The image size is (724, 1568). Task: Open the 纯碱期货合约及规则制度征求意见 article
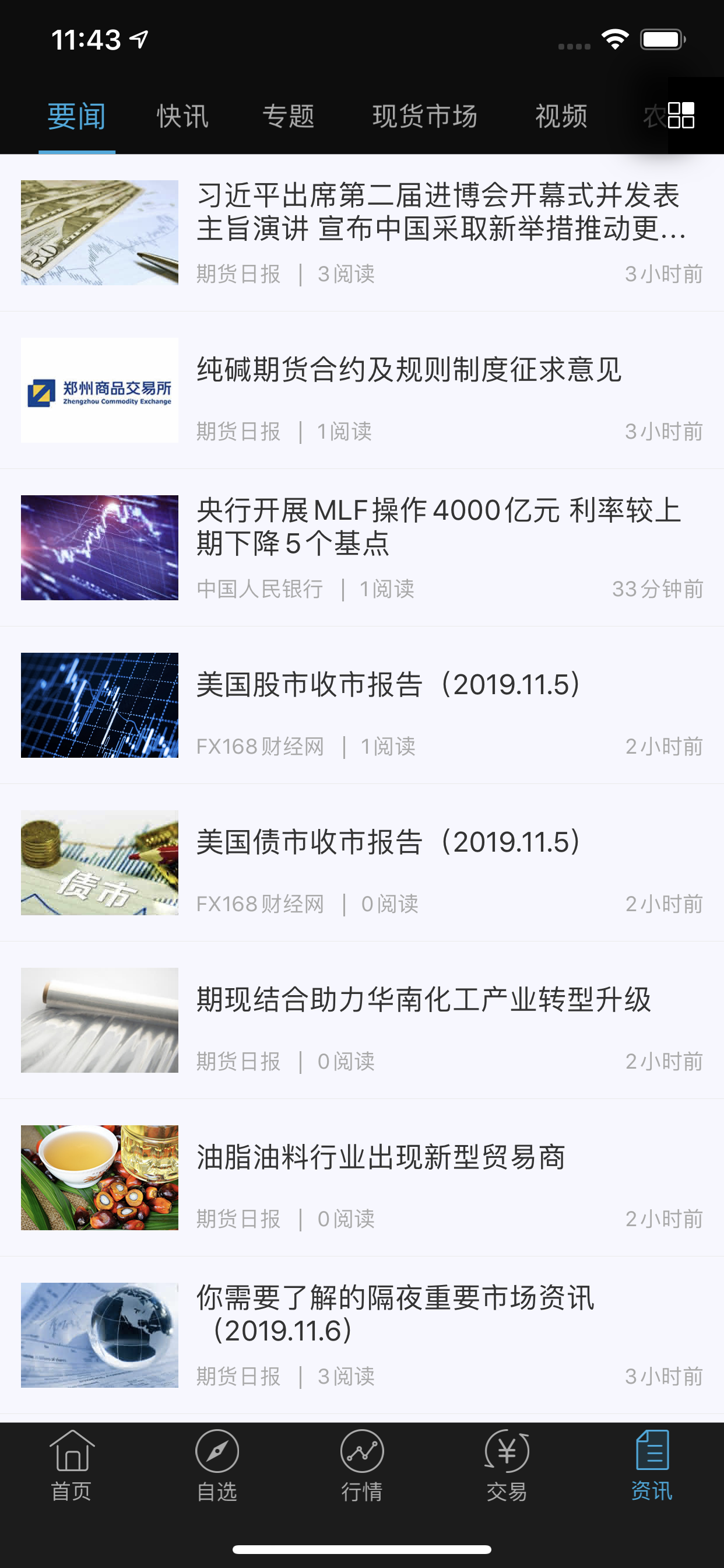362,390
